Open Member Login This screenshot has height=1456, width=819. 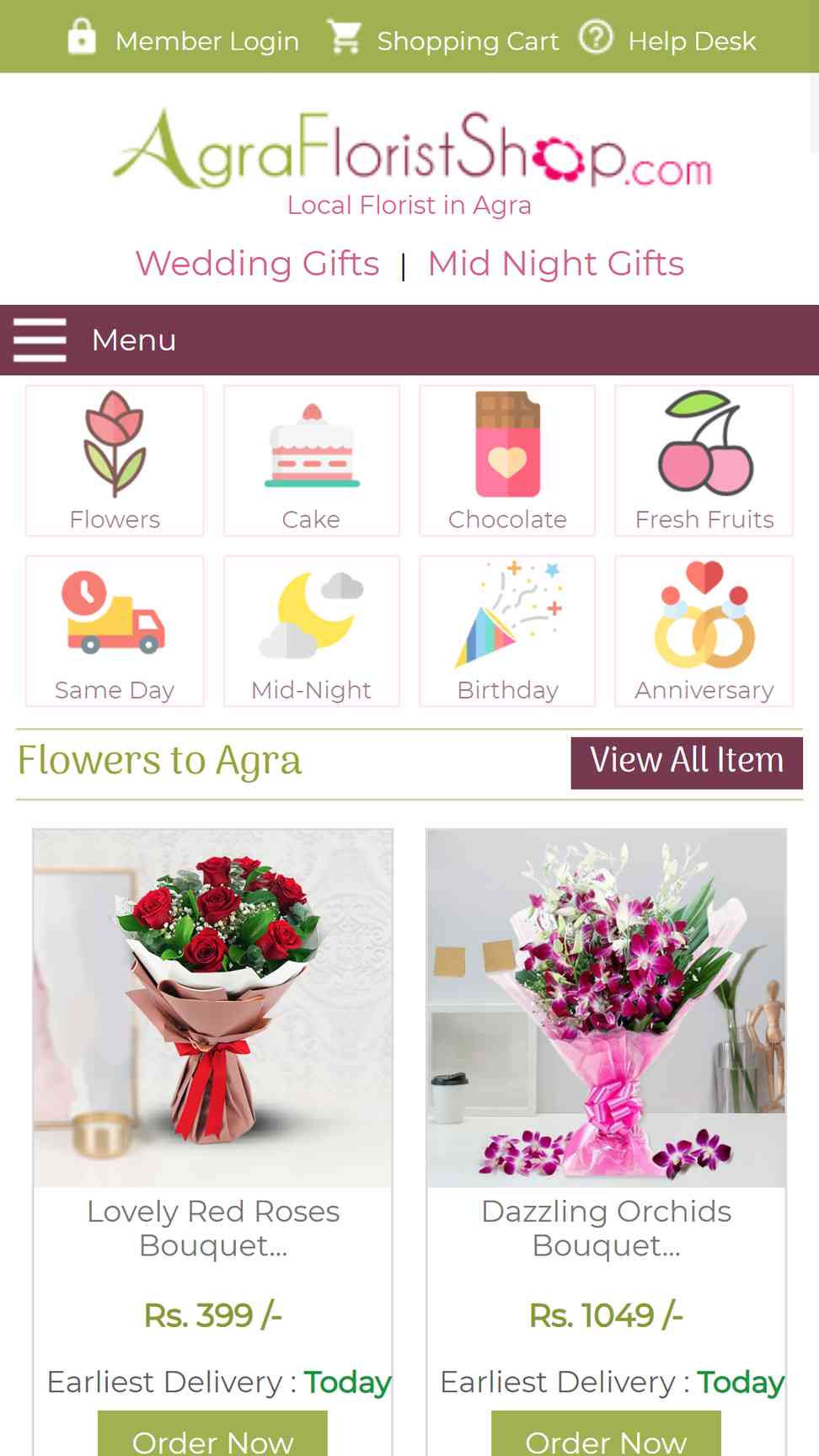click(x=183, y=39)
